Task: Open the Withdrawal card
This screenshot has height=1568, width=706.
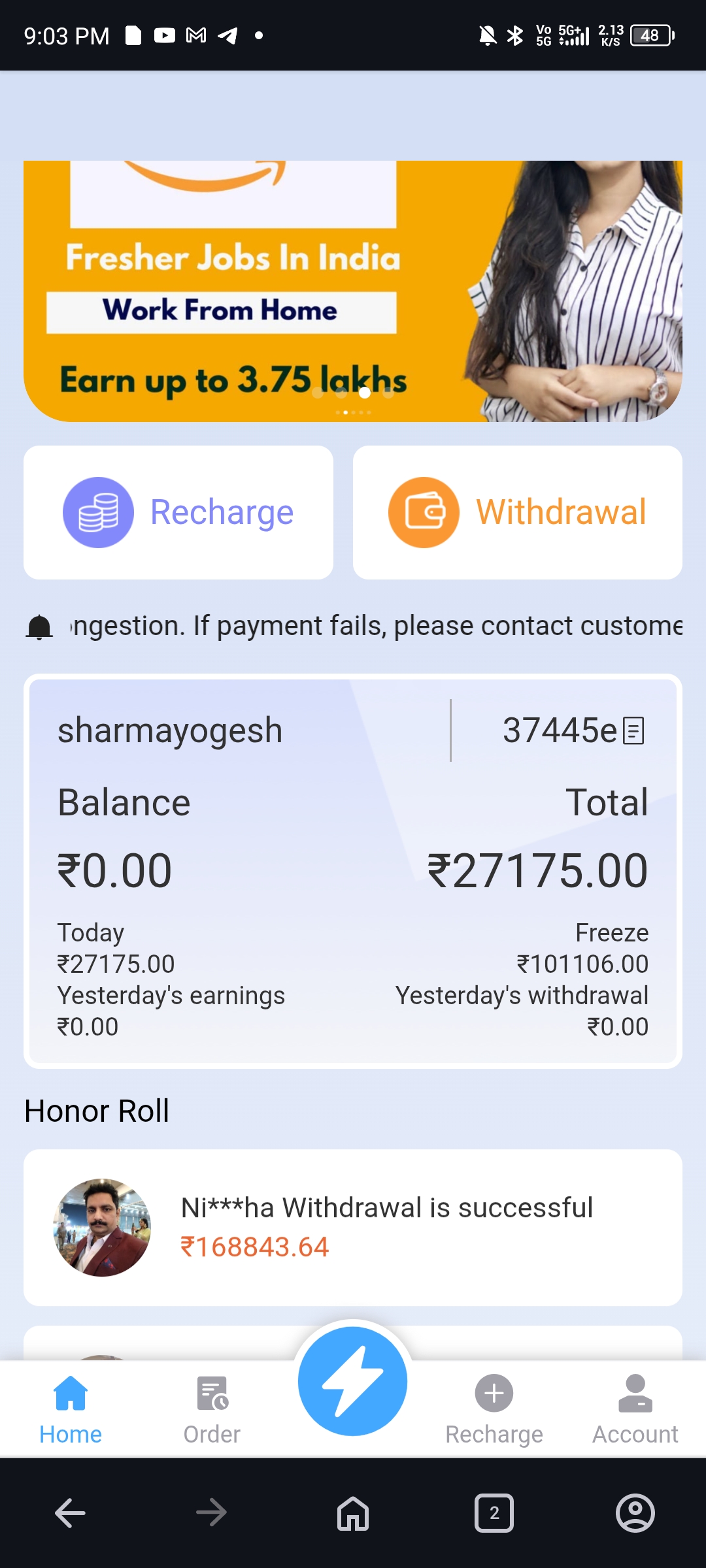Action: (x=517, y=512)
